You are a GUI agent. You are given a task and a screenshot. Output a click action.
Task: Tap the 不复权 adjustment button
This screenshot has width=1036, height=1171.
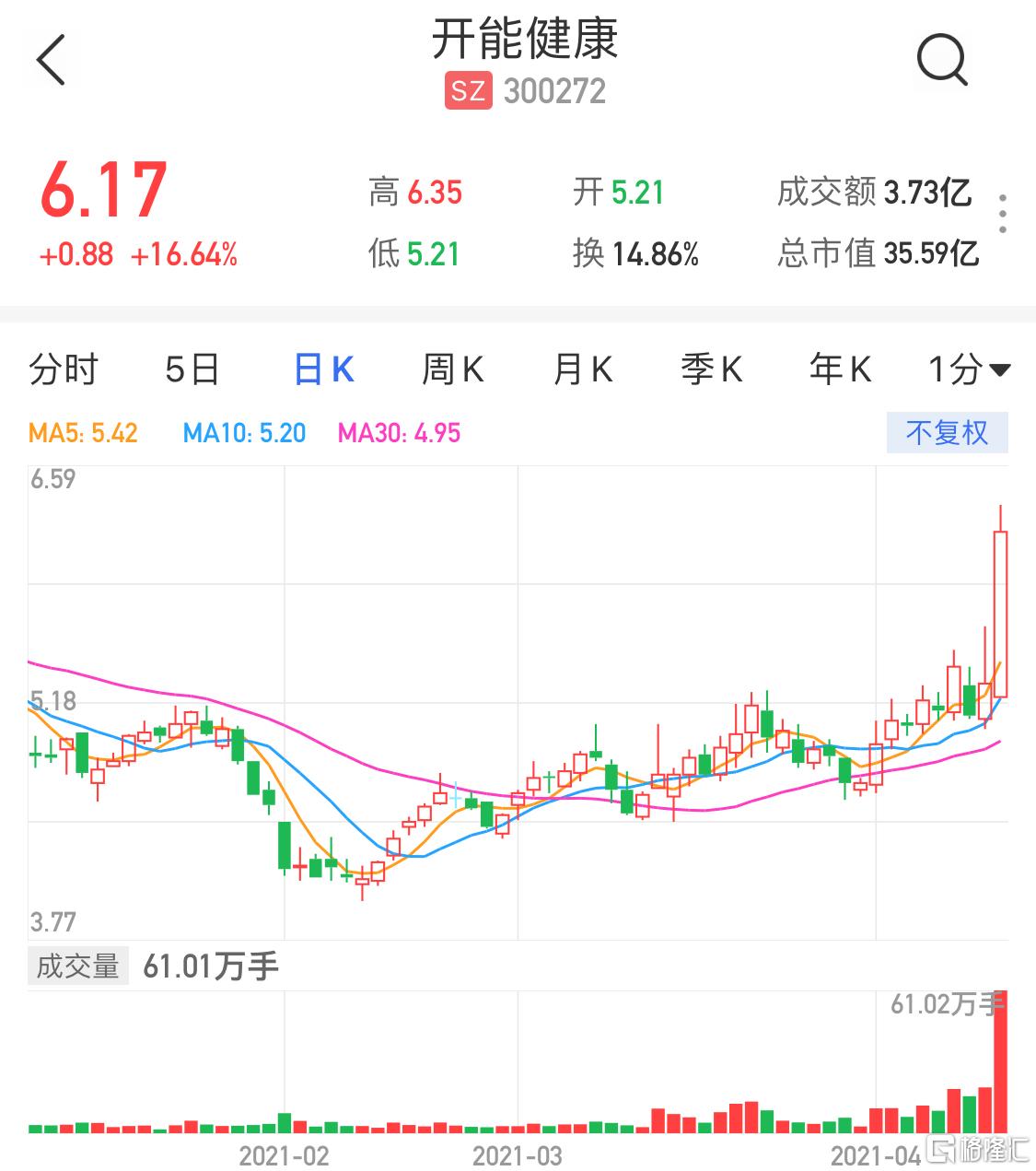pos(947,433)
